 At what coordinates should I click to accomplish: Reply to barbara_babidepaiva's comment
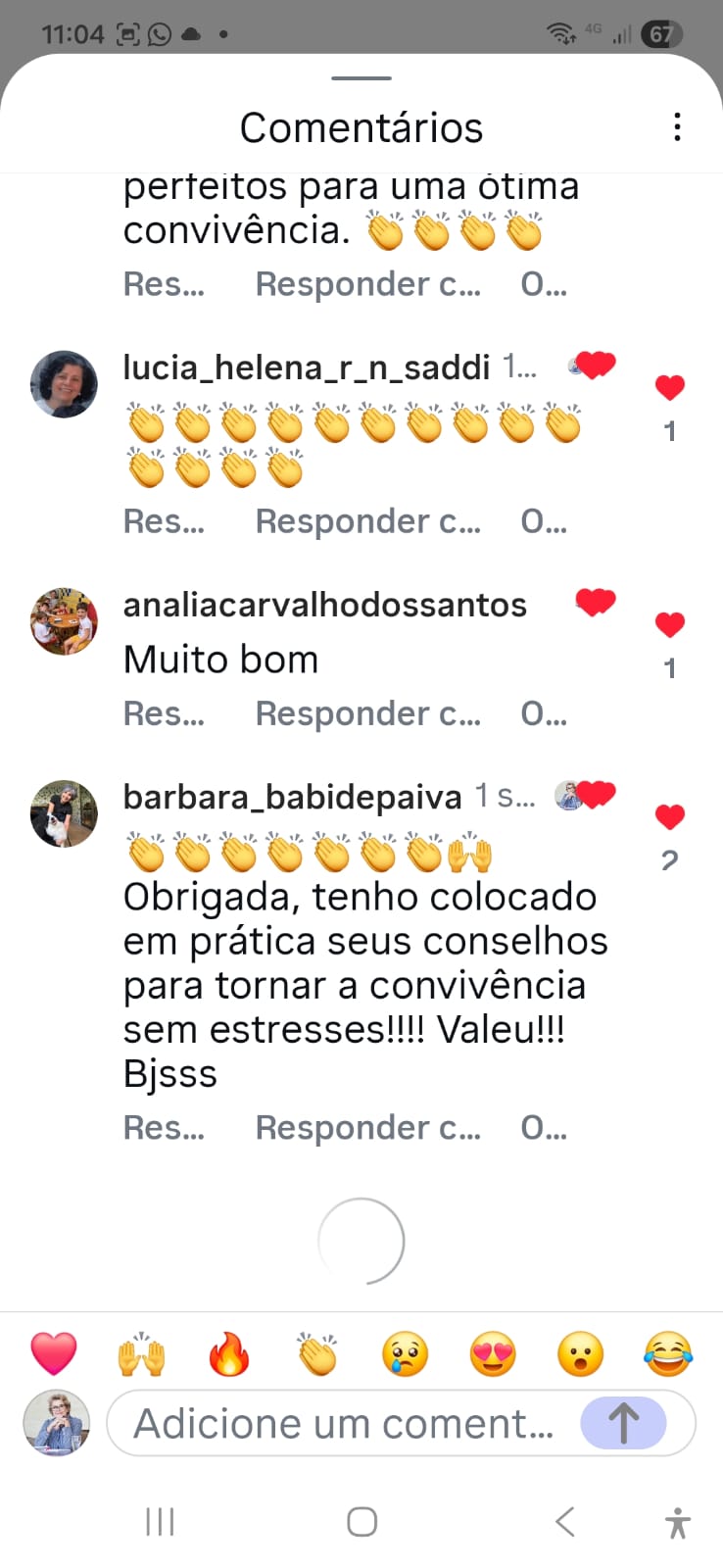164,1128
